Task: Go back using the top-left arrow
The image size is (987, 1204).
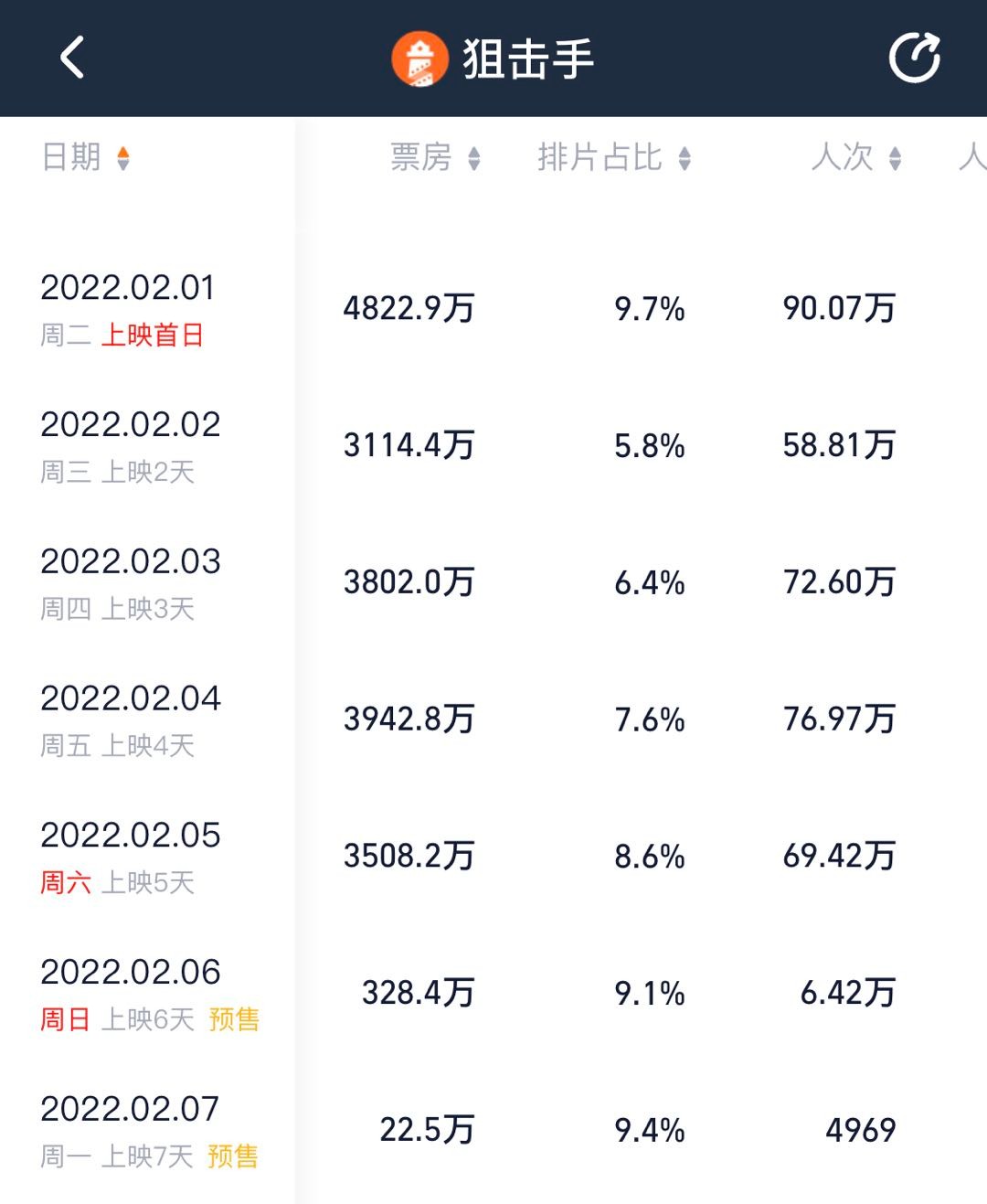Action: (x=73, y=58)
